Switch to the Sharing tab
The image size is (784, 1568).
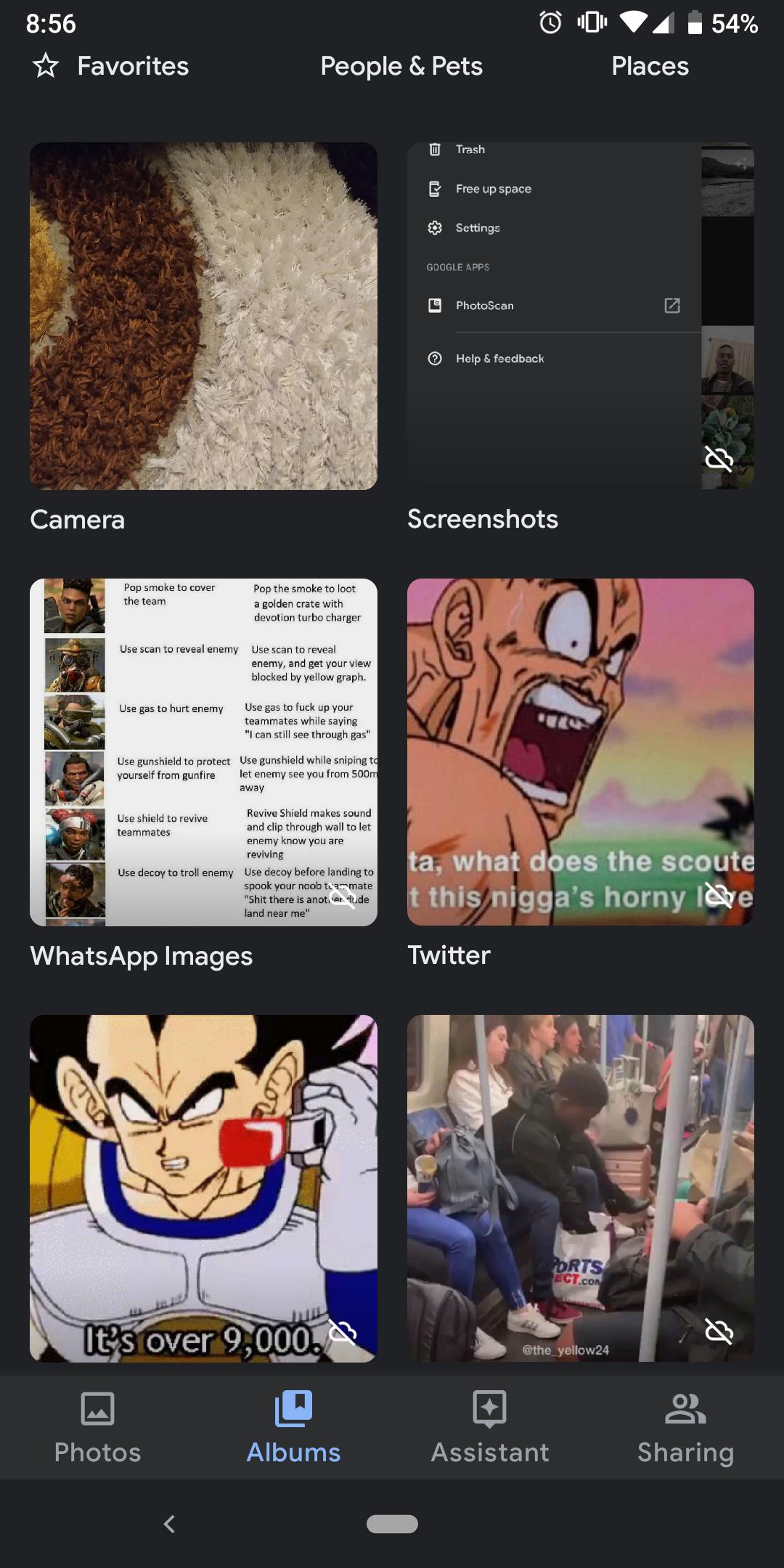(x=685, y=1427)
